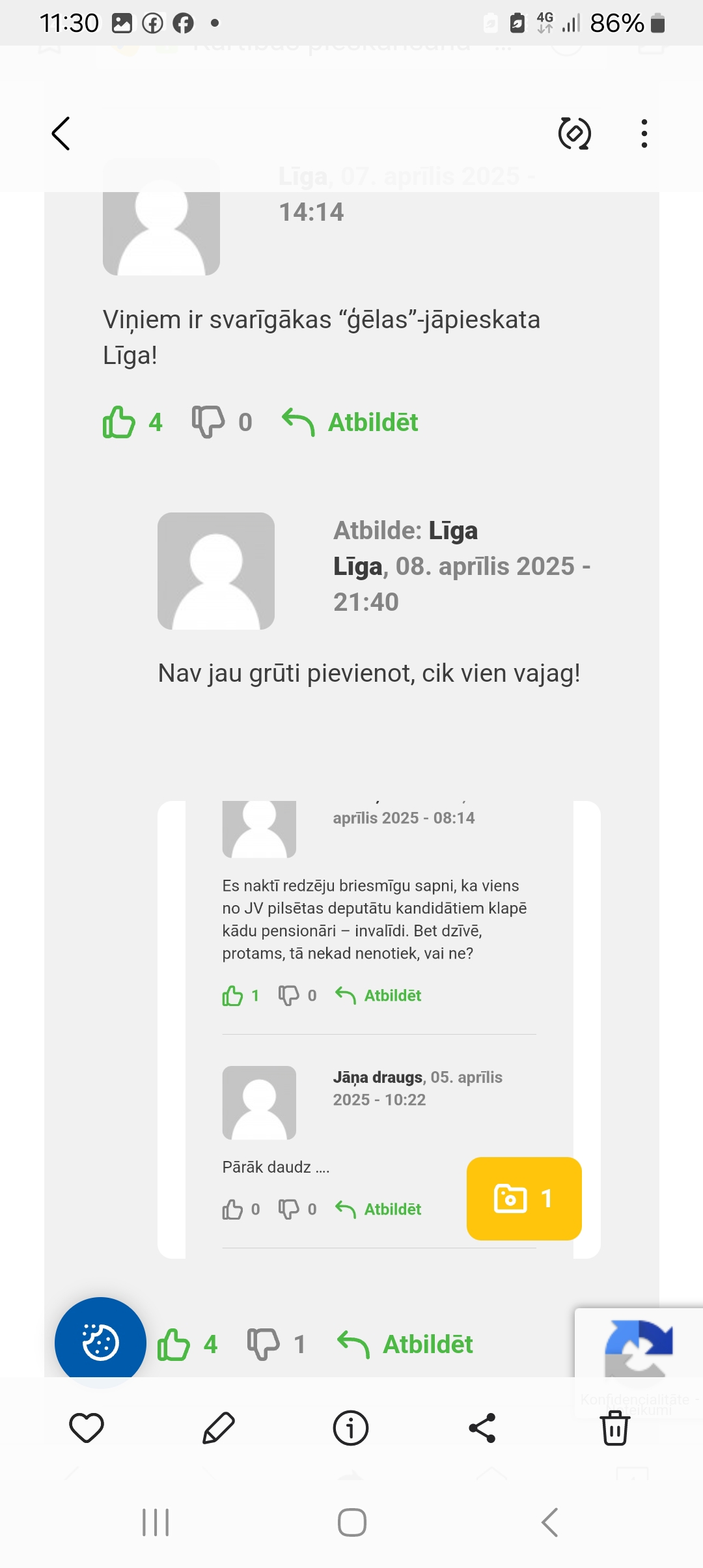This screenshot has height=1568, width=703.
Task: Show image details info
Action: (x=351, y=1428)
